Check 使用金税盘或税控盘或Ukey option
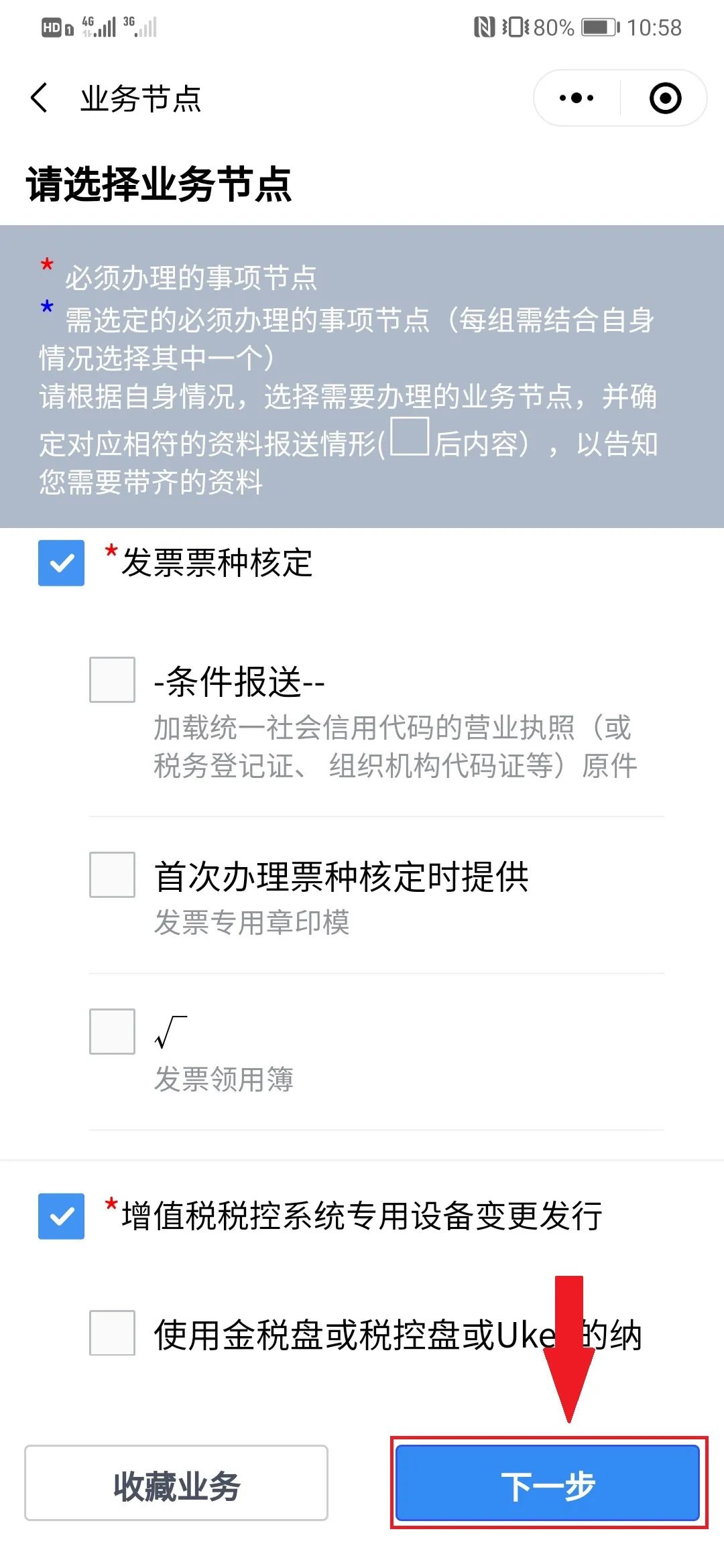Screen dimensions: 724x1568 [x=112, y=1333]
